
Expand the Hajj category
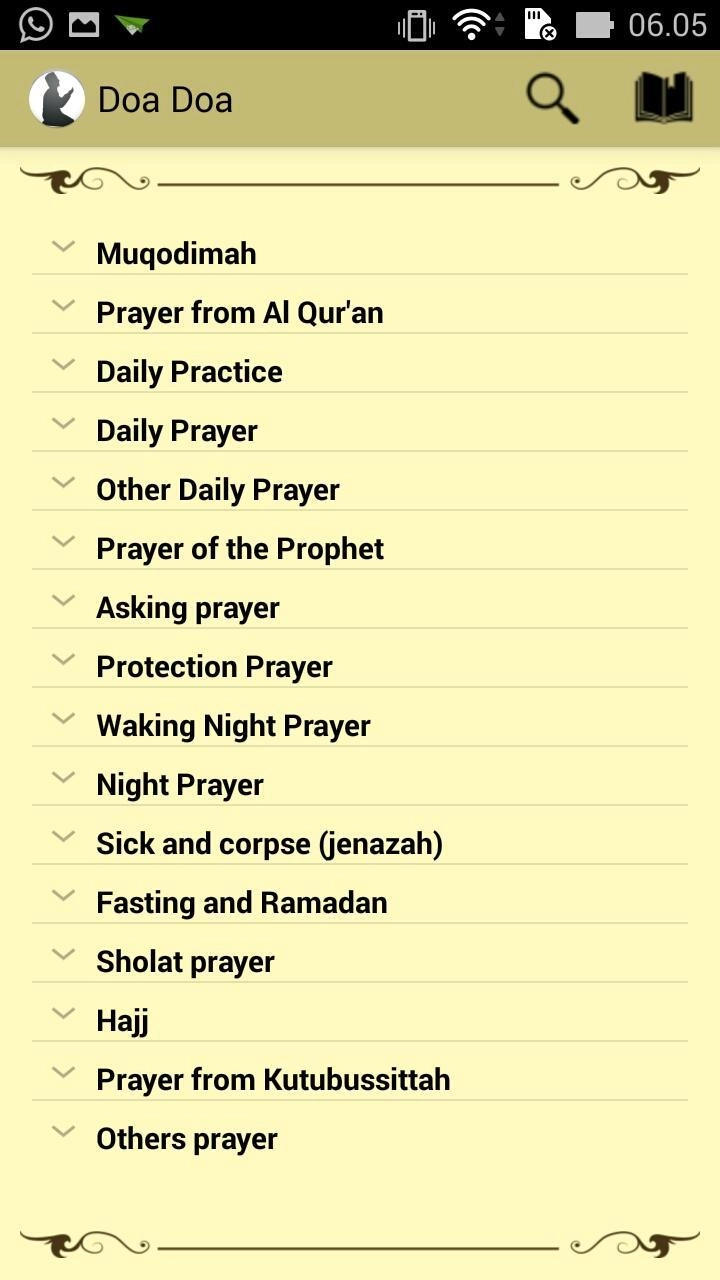pyautogui.click(x=122, y=1020)
